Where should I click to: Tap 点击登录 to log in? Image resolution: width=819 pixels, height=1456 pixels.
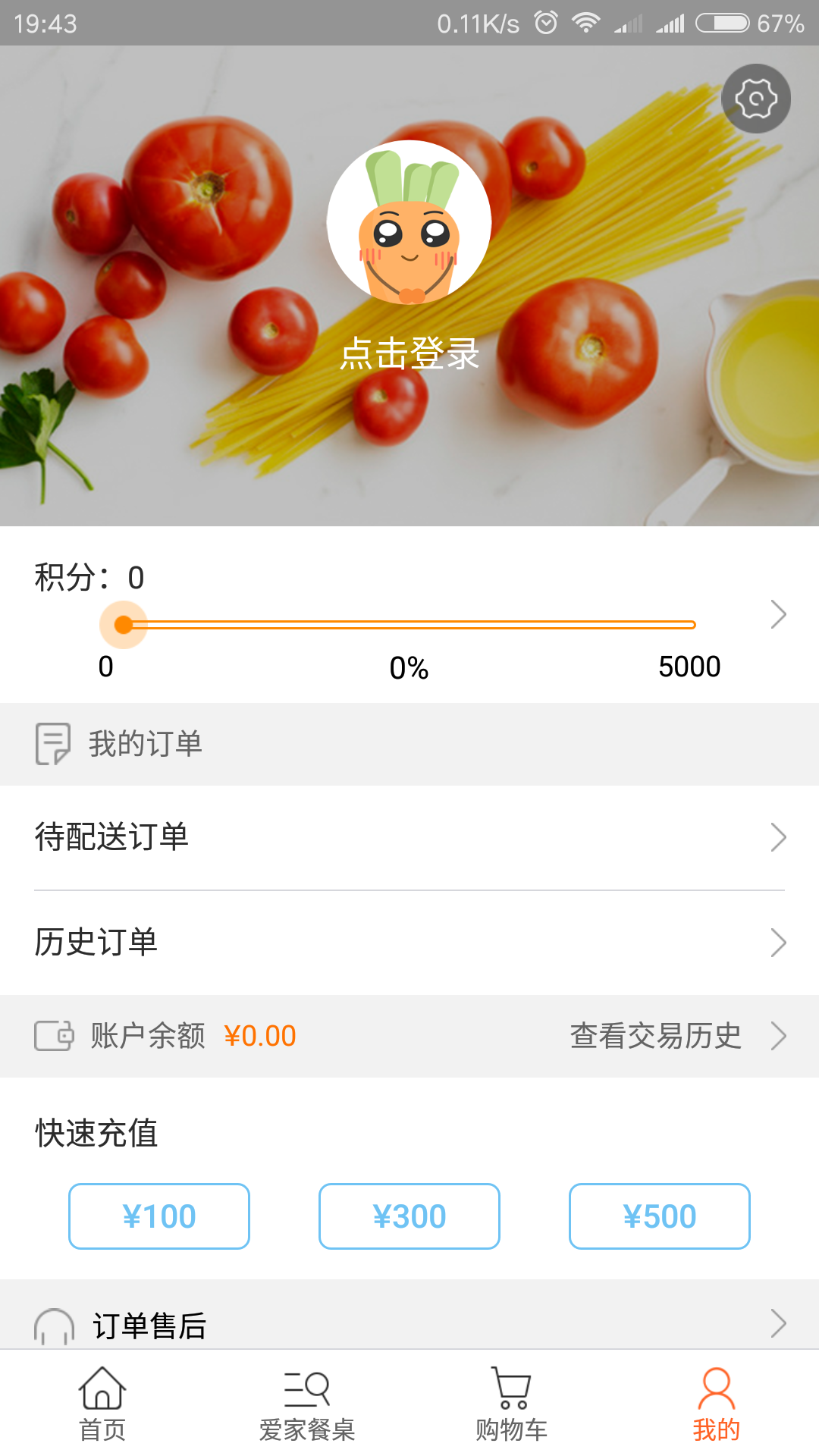point(409,354)
